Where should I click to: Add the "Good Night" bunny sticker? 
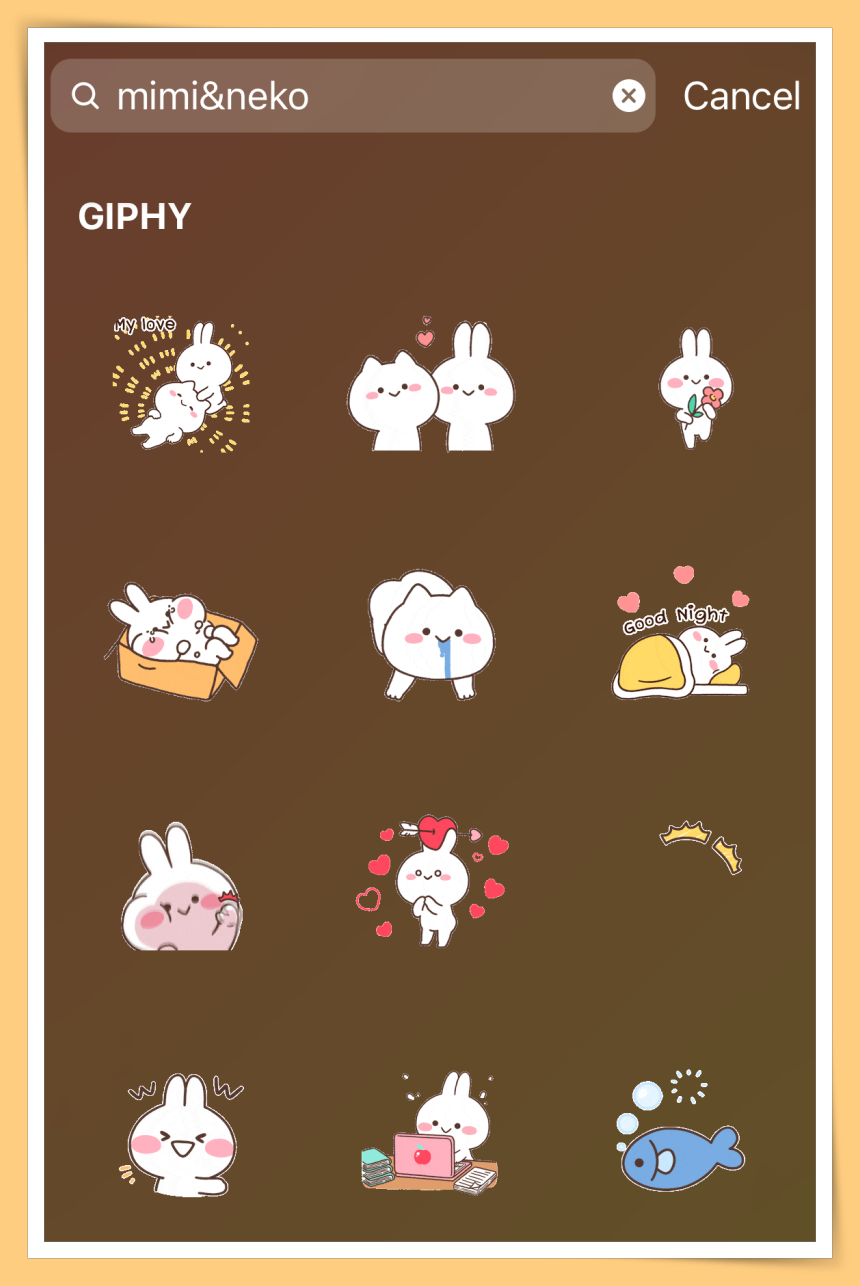tap(682, 635)
